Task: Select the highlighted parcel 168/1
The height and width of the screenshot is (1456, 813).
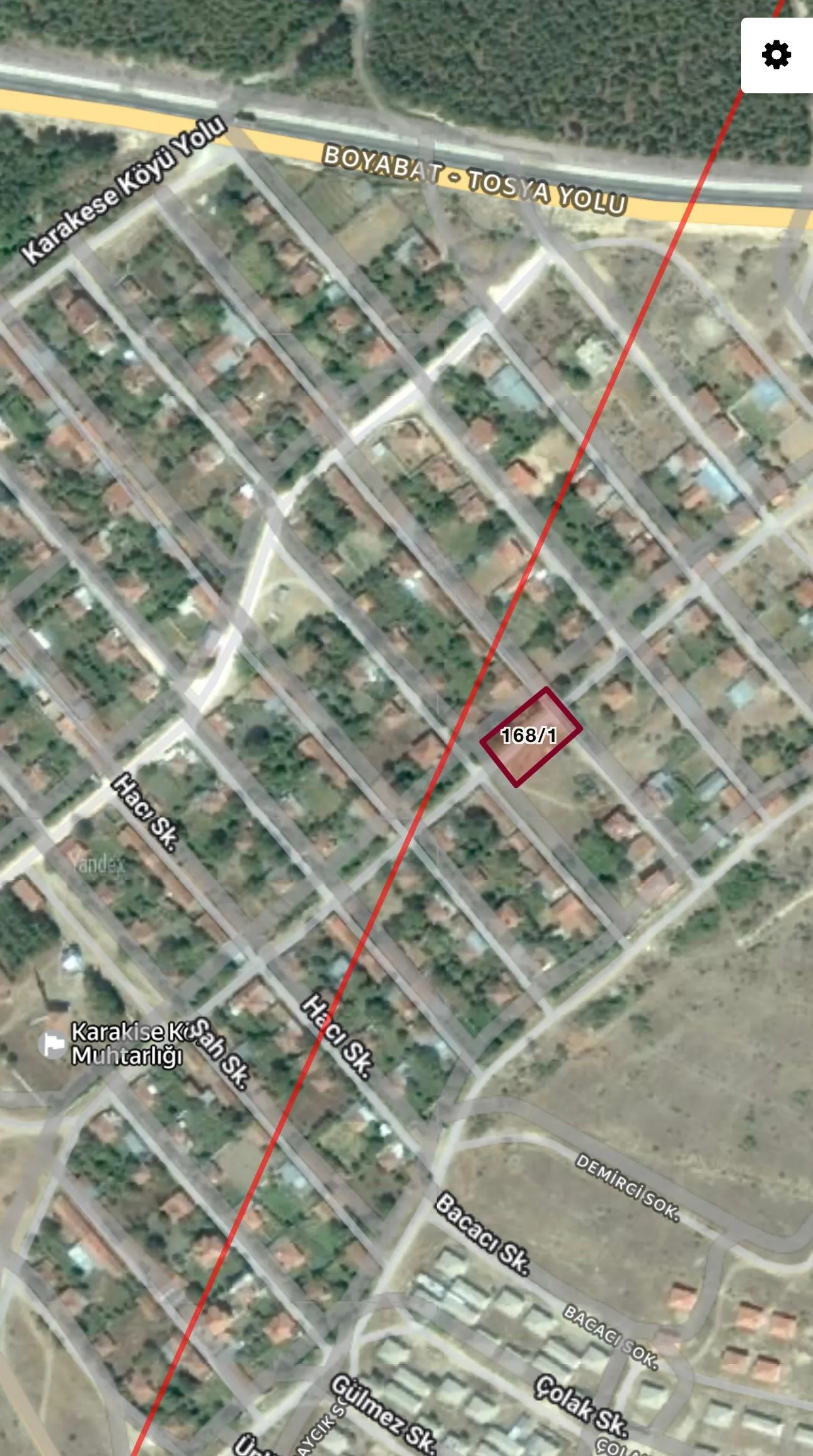Action: (530, 736)
